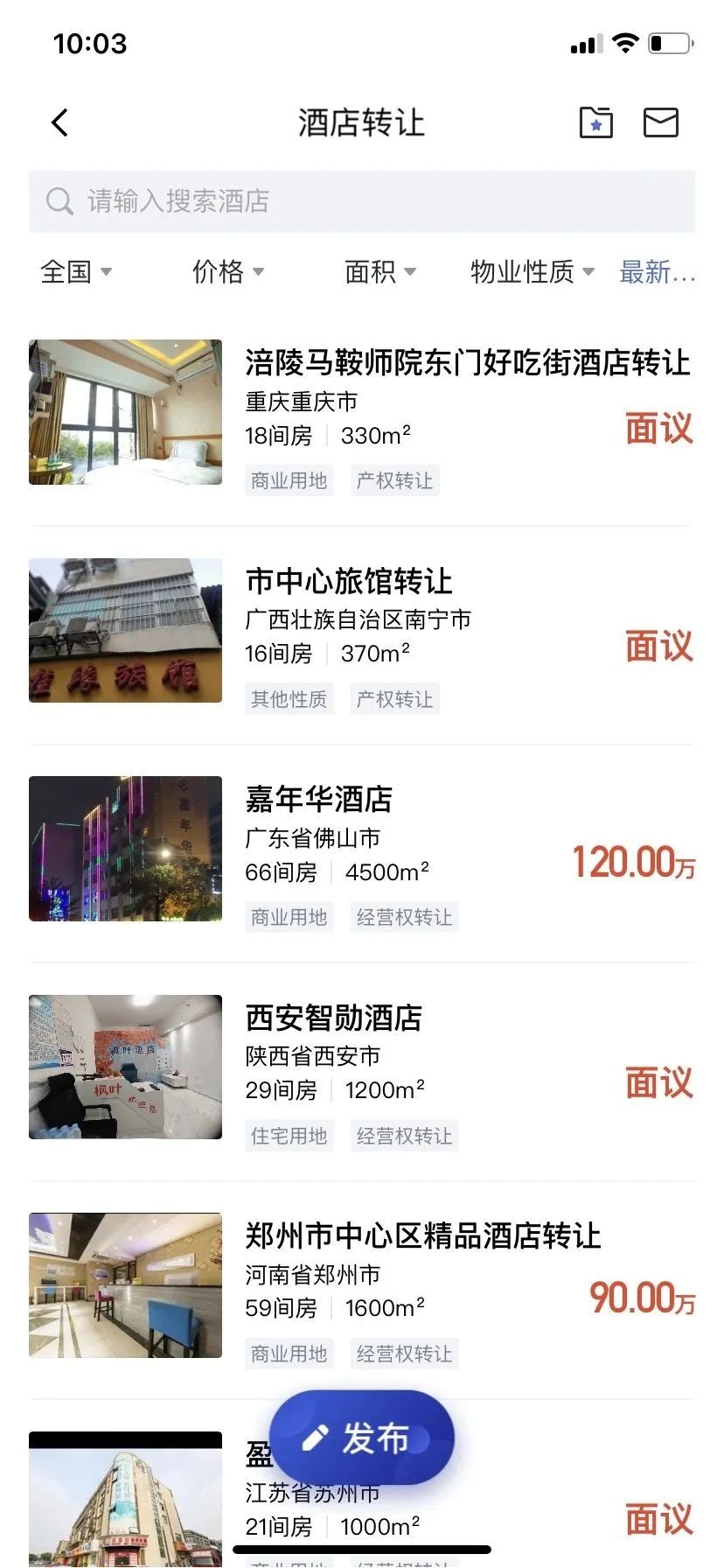Tap the 请输入搜索酒店 search box

pyautogui.click(x=362, y=201)
